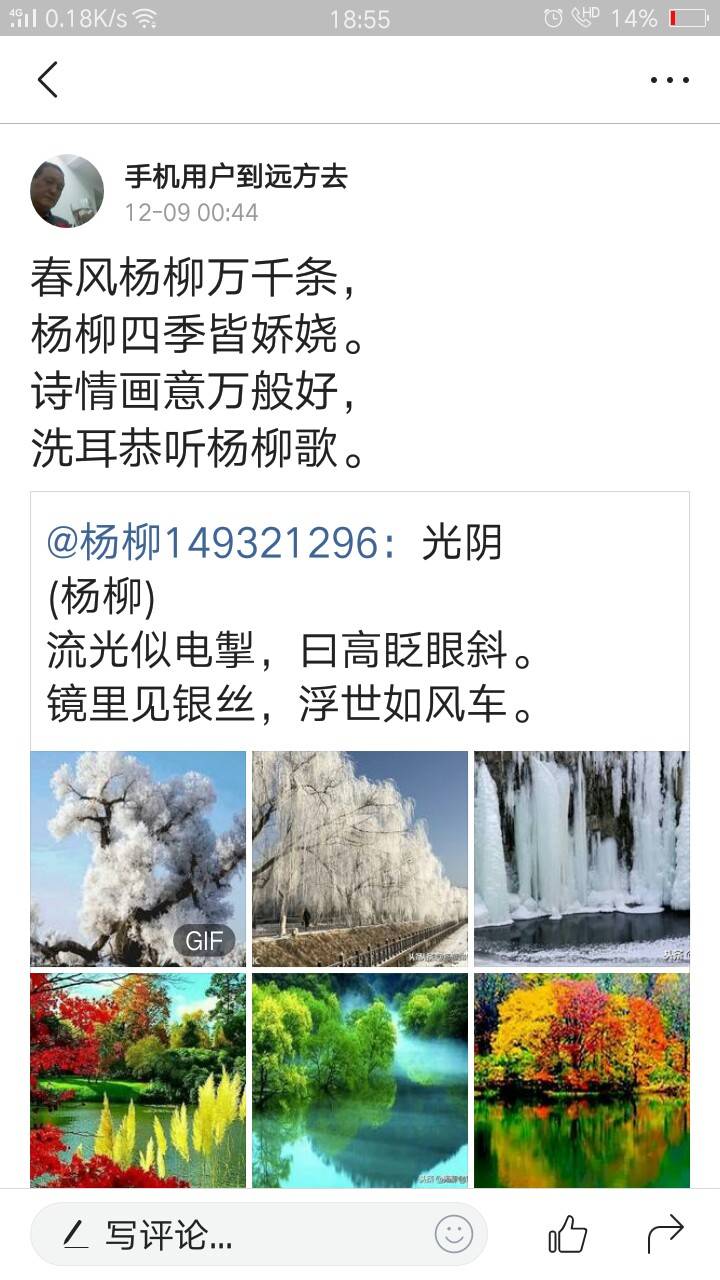
Task: View the snowy willow road photo
Action: (360, 858)
